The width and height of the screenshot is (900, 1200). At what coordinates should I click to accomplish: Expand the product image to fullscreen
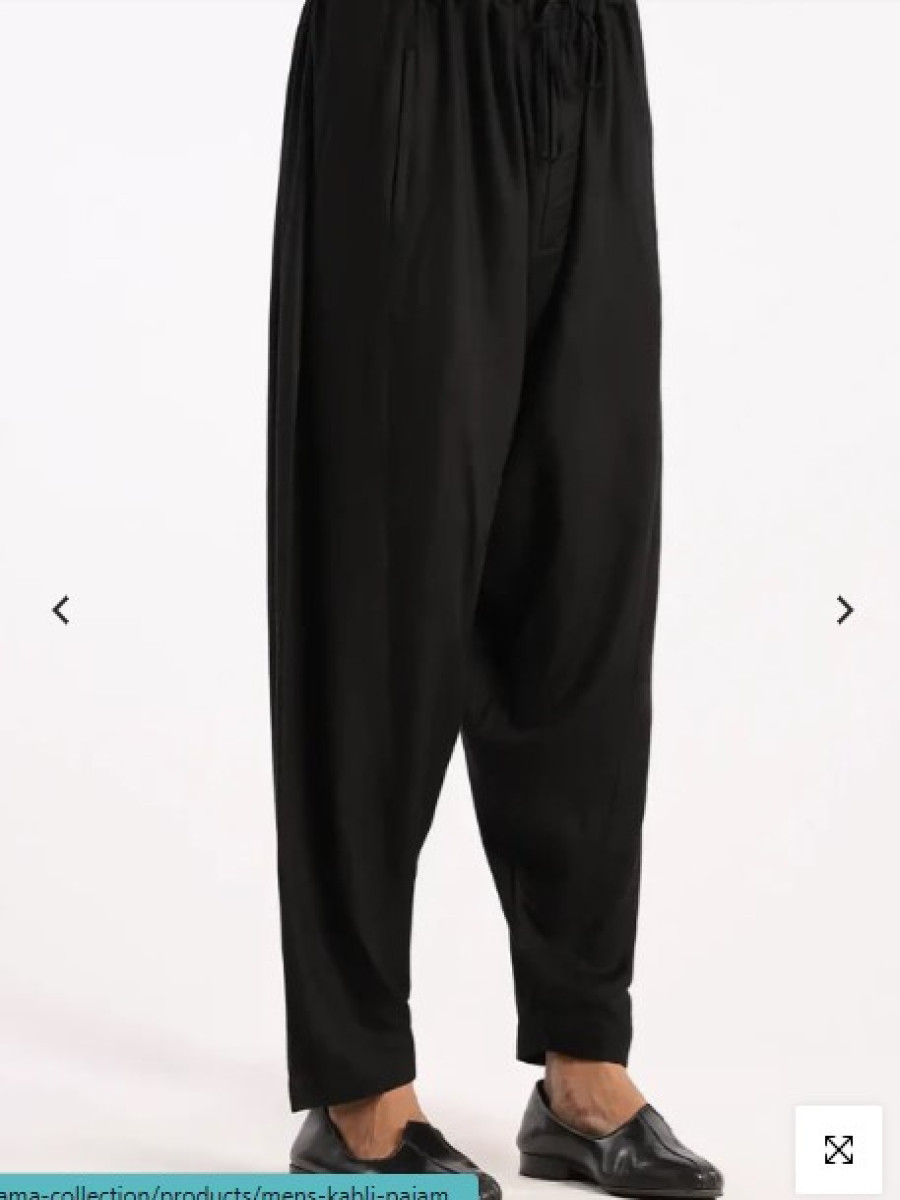(x=838, y=1149)
